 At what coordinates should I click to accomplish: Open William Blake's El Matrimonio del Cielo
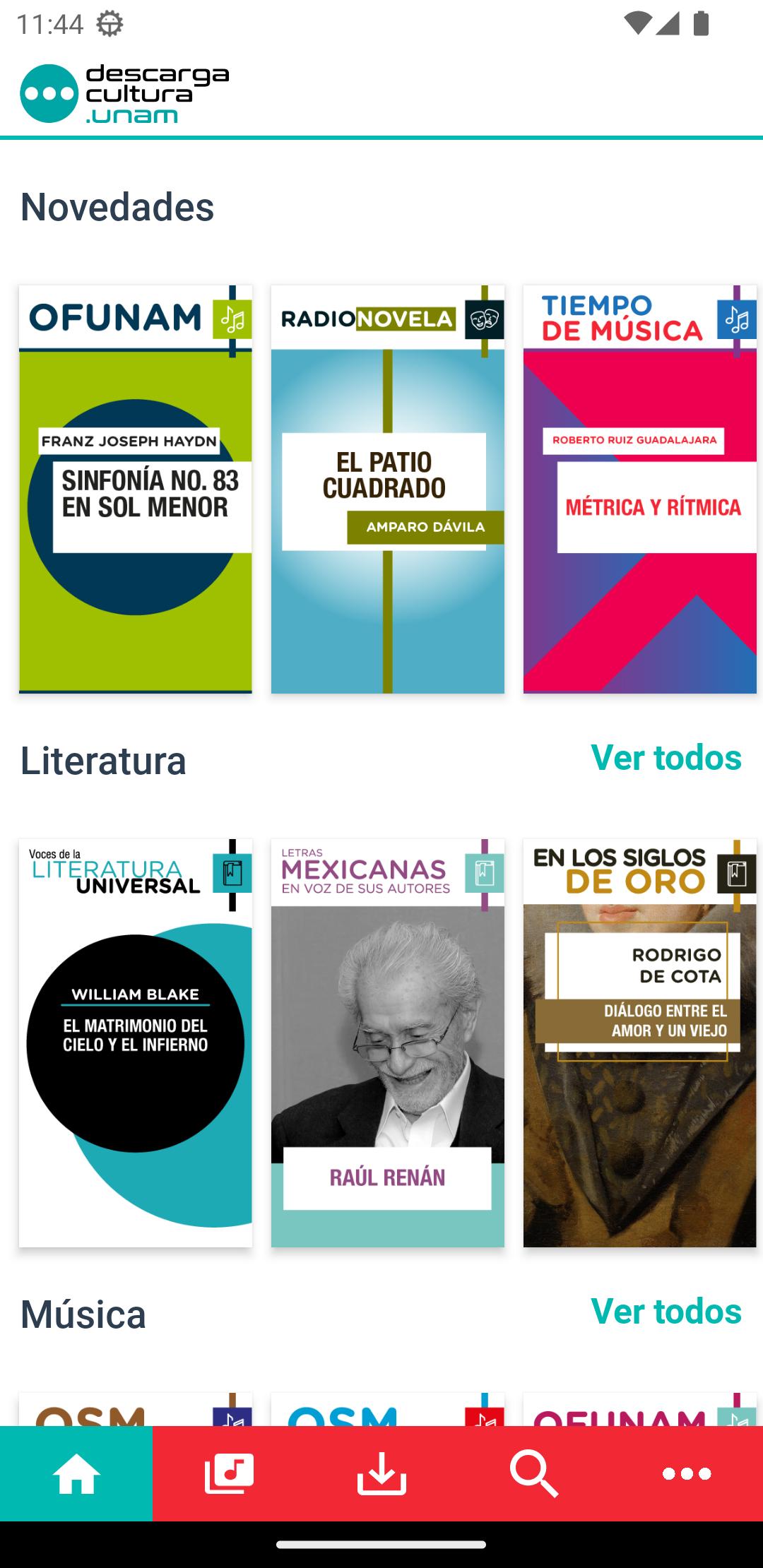point(136,1043)
